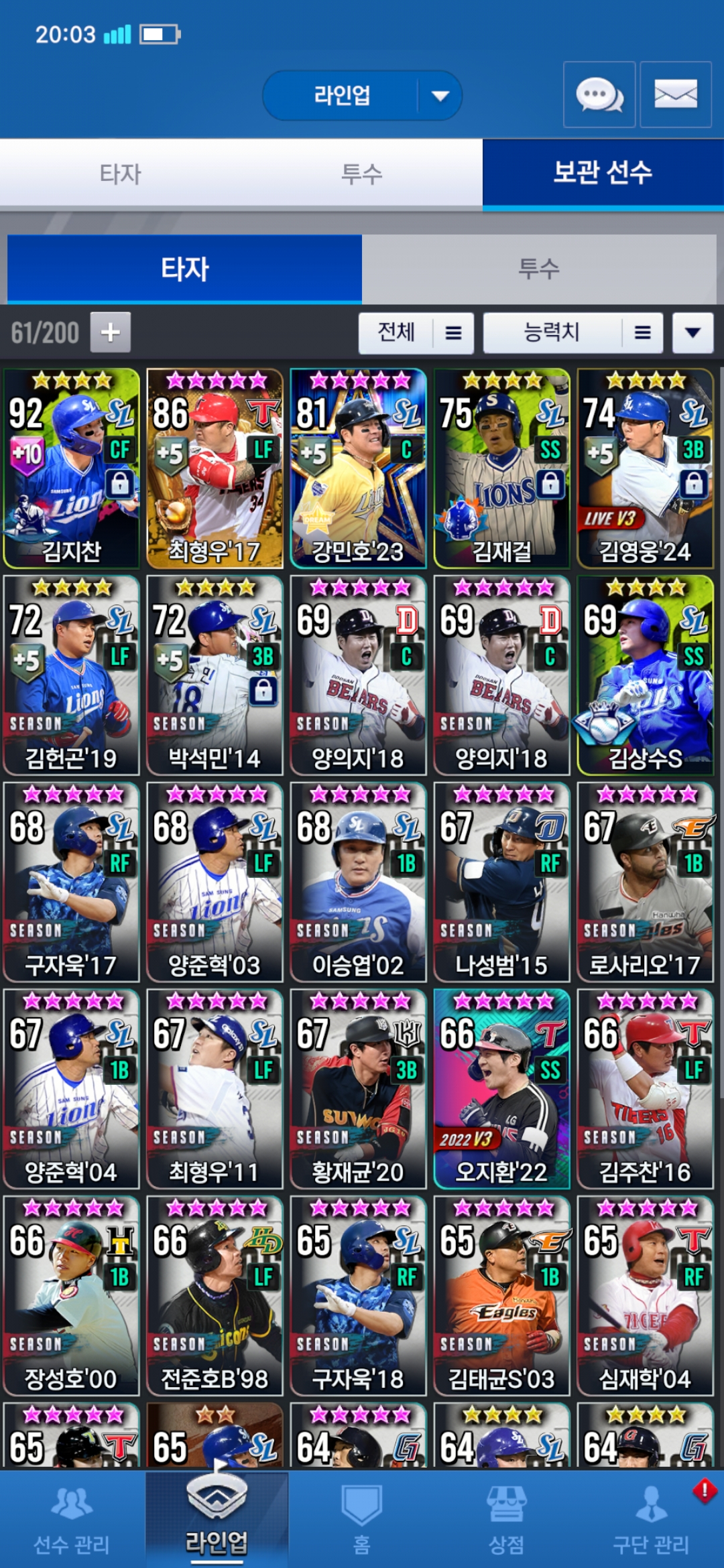Open player card 김태균S'03
Image resolution: width=724 pixels, height=1568 pixels.
pyautogui.click(x=502, y=1297)
